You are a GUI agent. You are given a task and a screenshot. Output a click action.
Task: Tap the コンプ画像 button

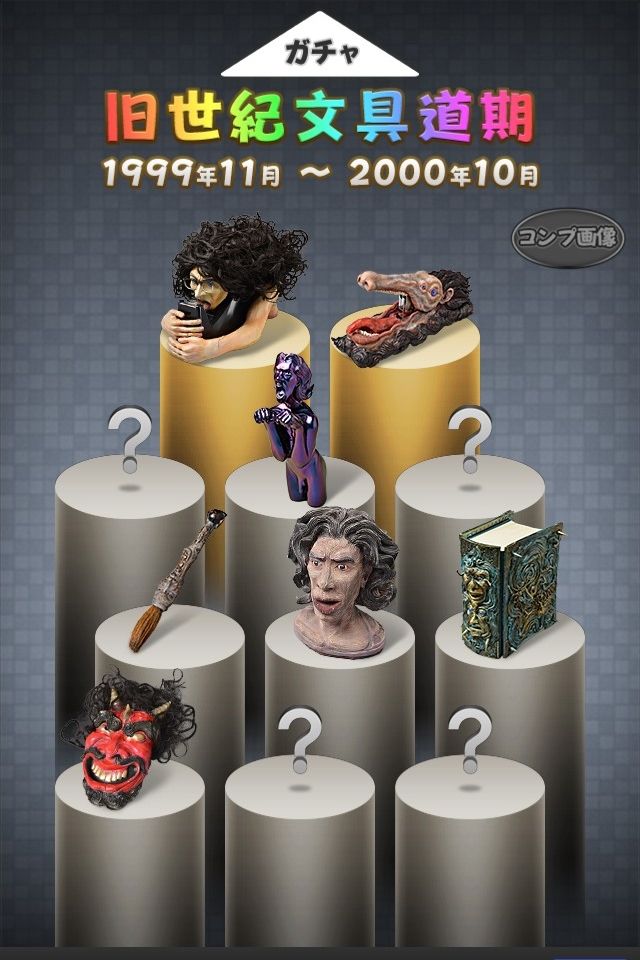point(567,238)
